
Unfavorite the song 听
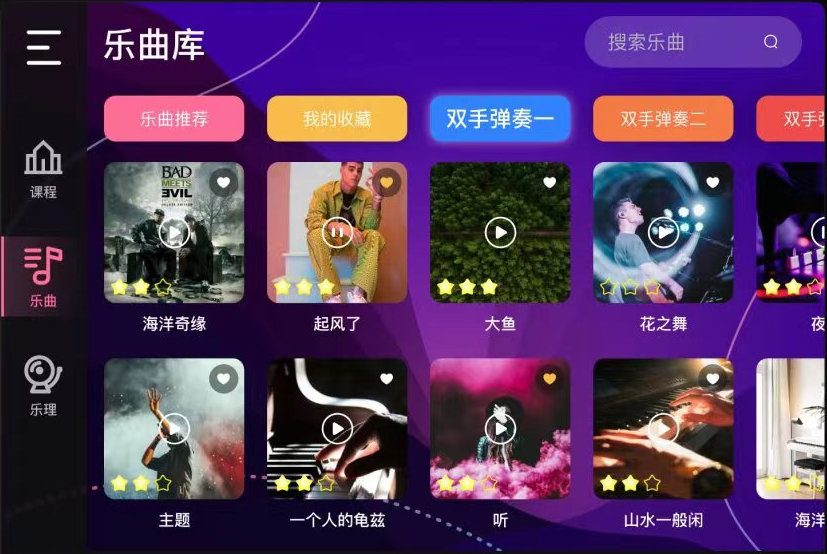click(549, 379)
